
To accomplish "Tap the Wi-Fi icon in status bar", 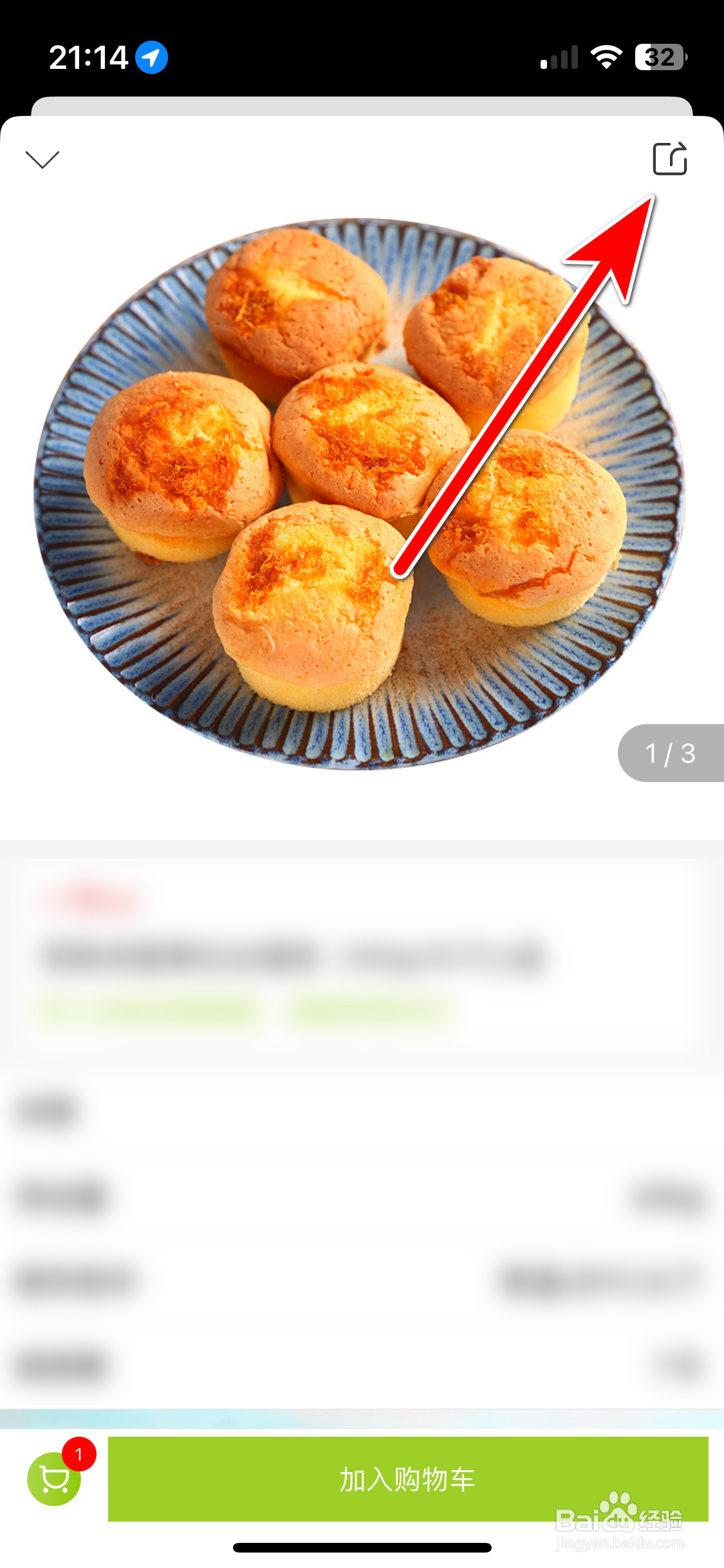I will pos(607,57).
